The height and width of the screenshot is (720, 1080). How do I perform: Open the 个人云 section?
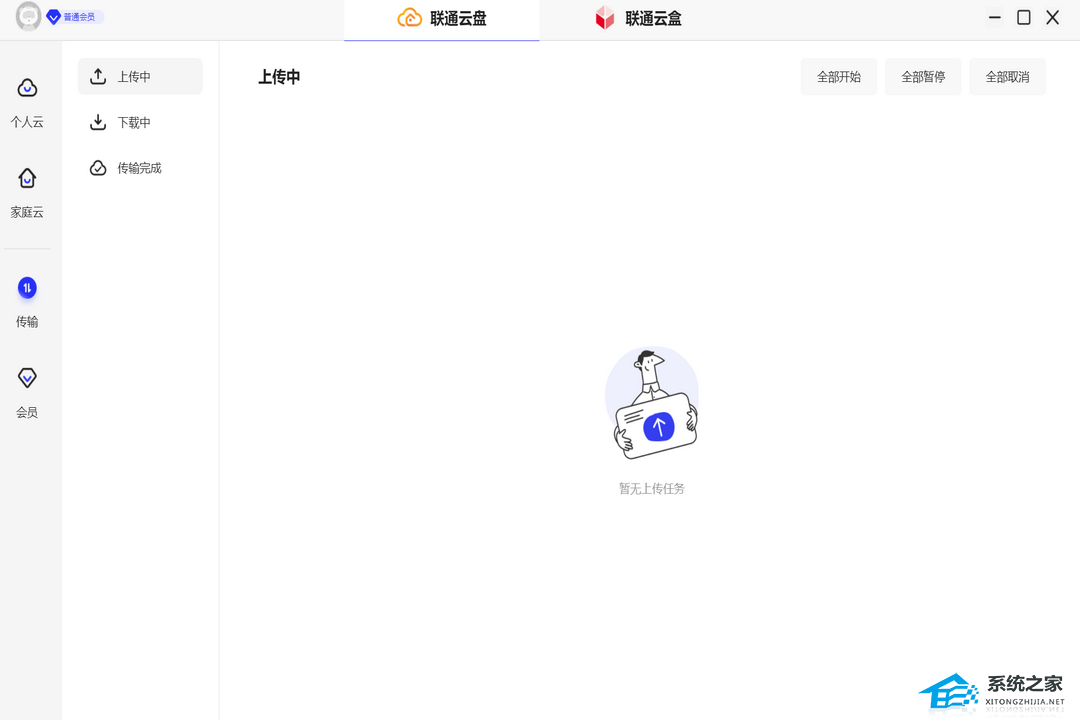tap(27, 101)
